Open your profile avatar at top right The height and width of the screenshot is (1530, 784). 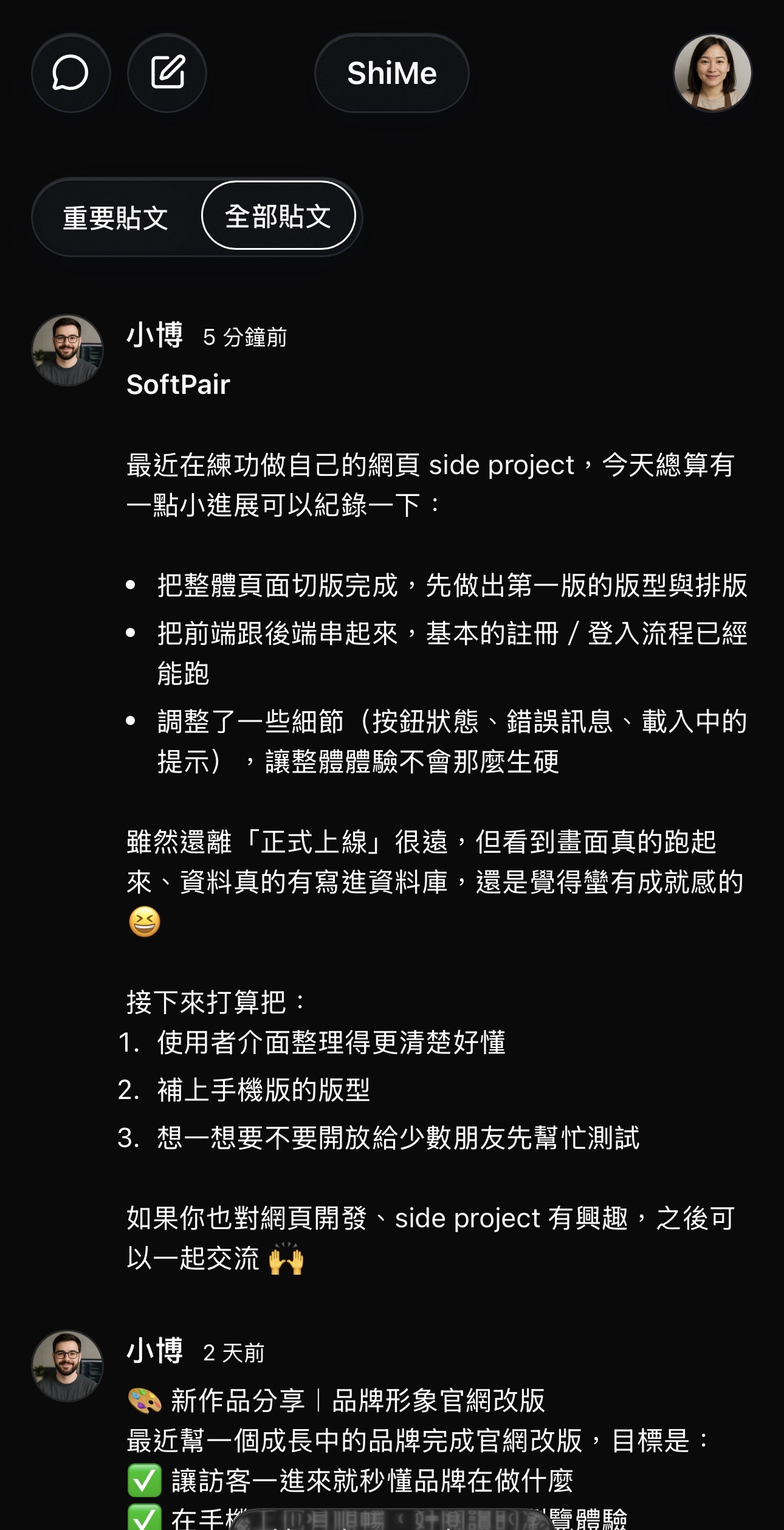coord(712,73)
